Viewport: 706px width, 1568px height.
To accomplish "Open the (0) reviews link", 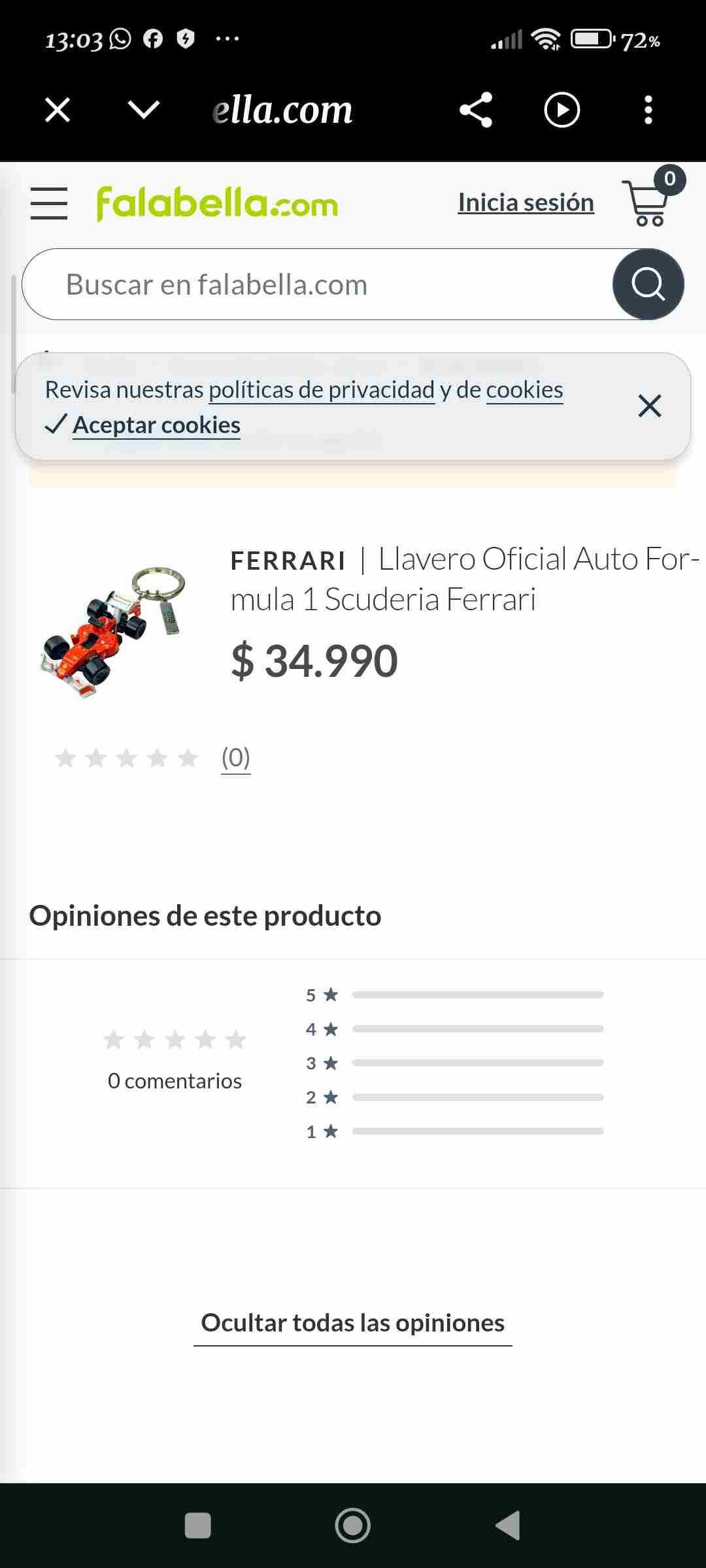I will [235, 758].
